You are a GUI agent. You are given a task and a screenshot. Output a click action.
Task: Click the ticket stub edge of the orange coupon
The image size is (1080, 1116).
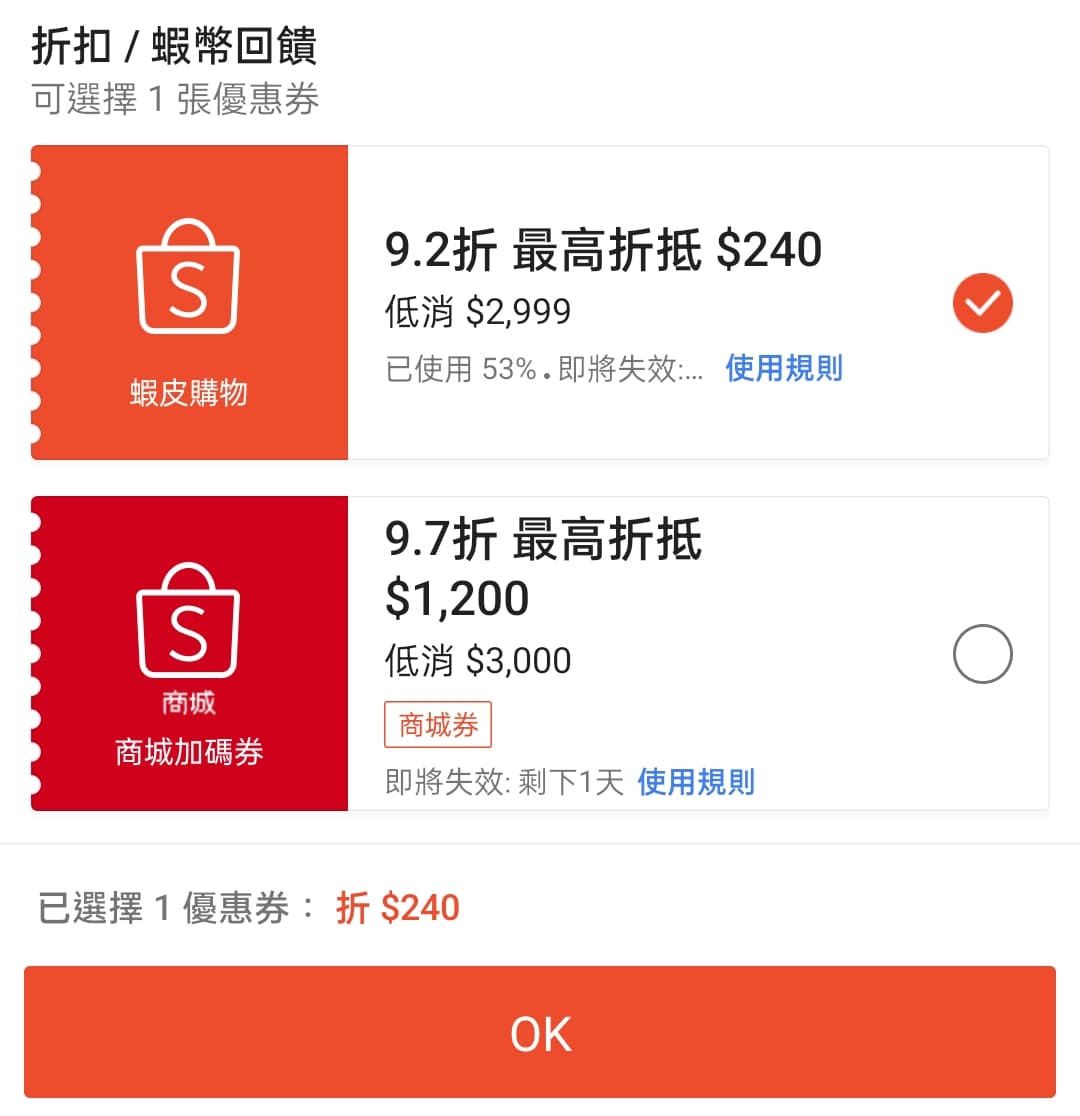point(36,300)
